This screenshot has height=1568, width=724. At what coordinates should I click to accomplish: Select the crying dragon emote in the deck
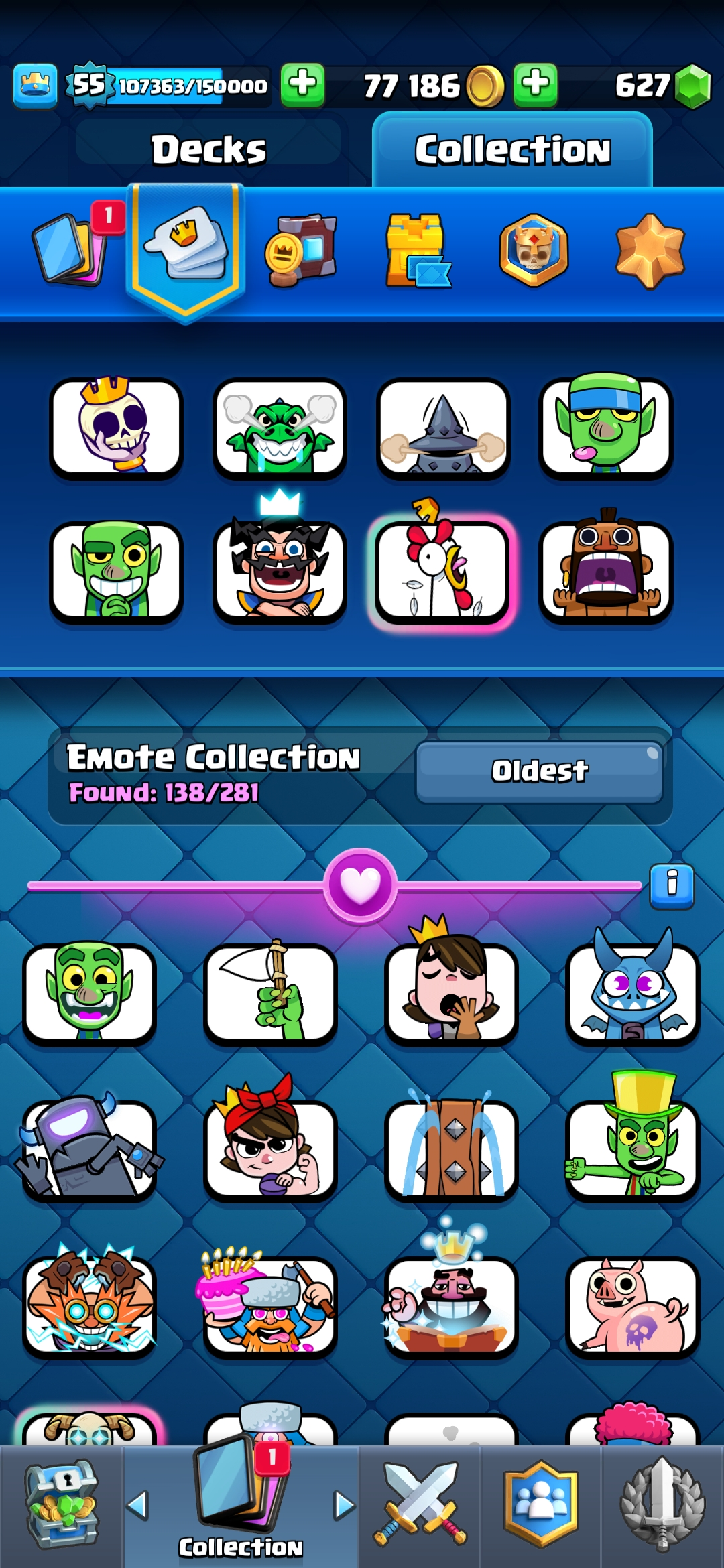coord(280,429)
